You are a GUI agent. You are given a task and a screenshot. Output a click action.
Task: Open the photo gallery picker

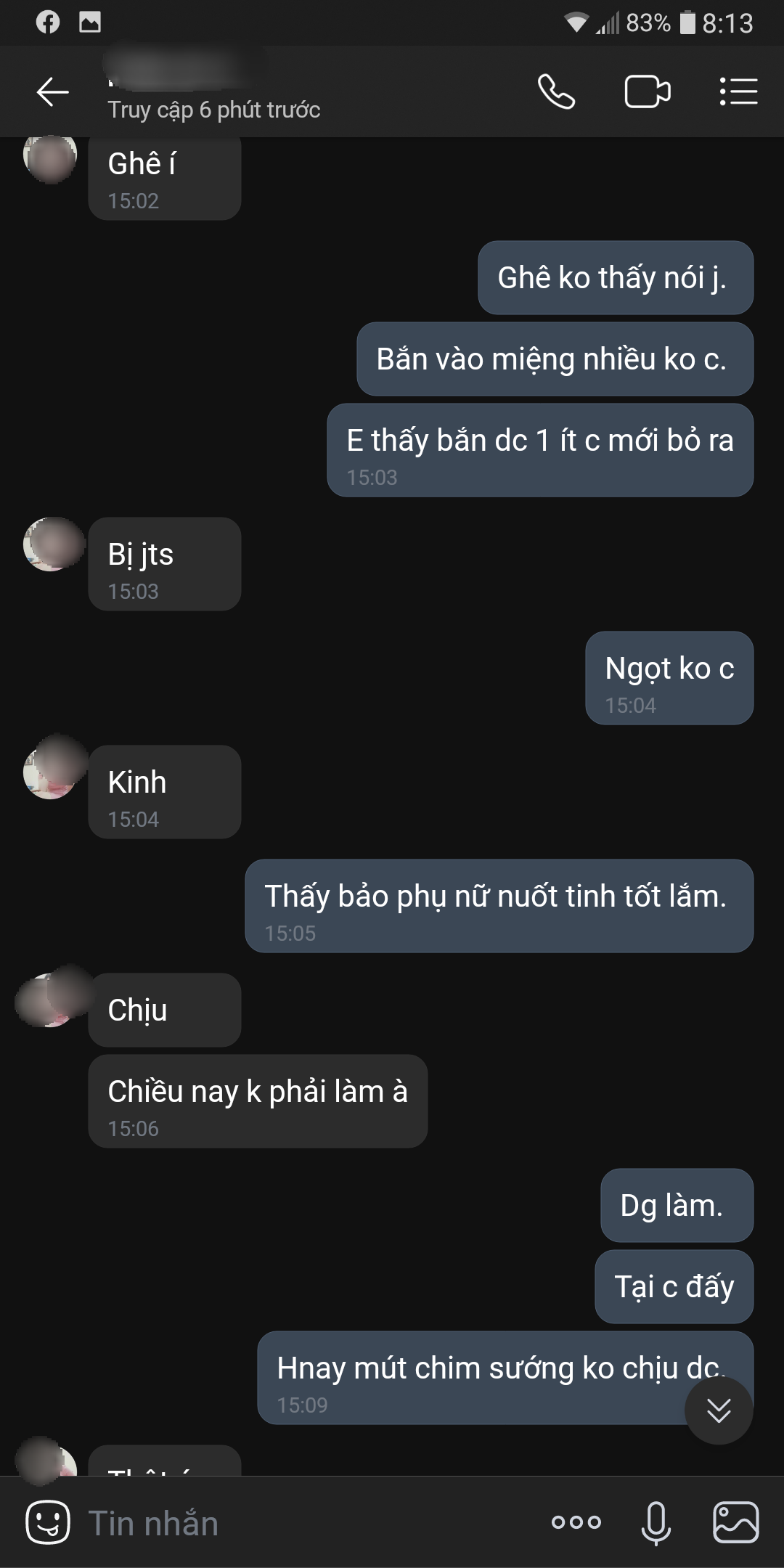click(735, 1522)
